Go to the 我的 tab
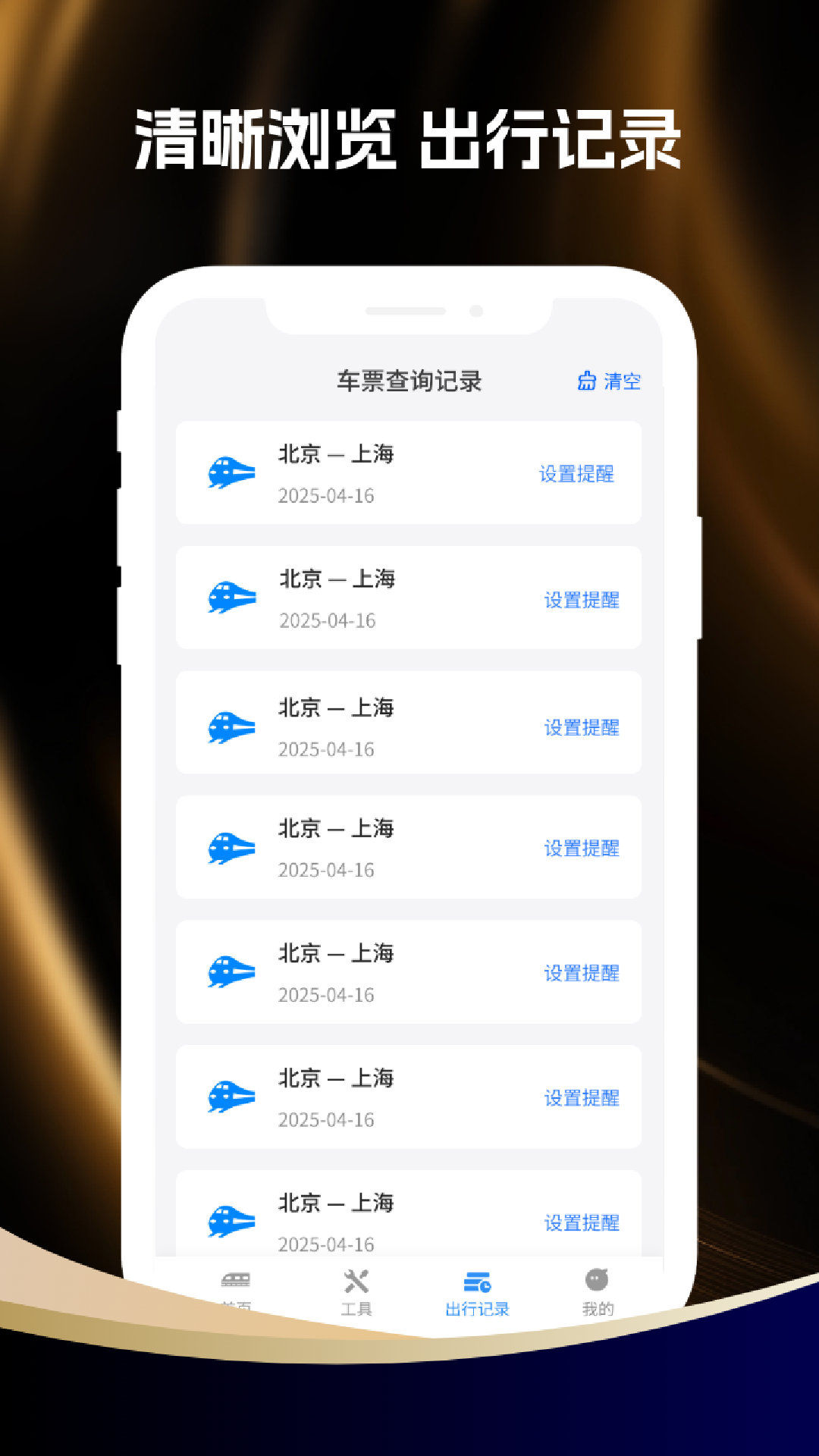819x1456 pixels. pyautogui.click(x=595, y=1301)
